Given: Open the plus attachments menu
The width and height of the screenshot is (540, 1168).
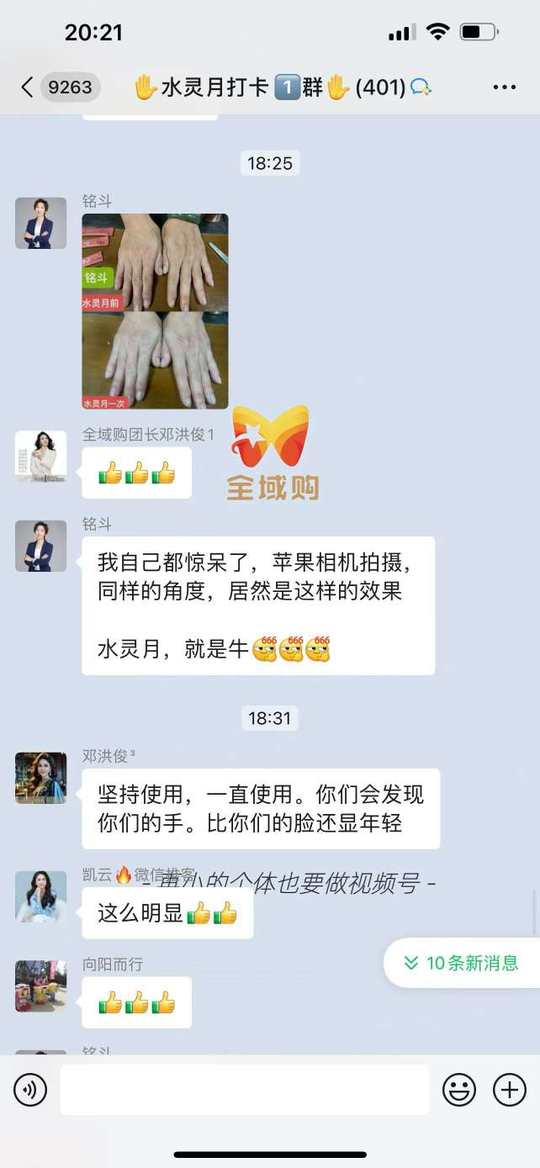Looking at the screenshot, I should coord(509,1090).
